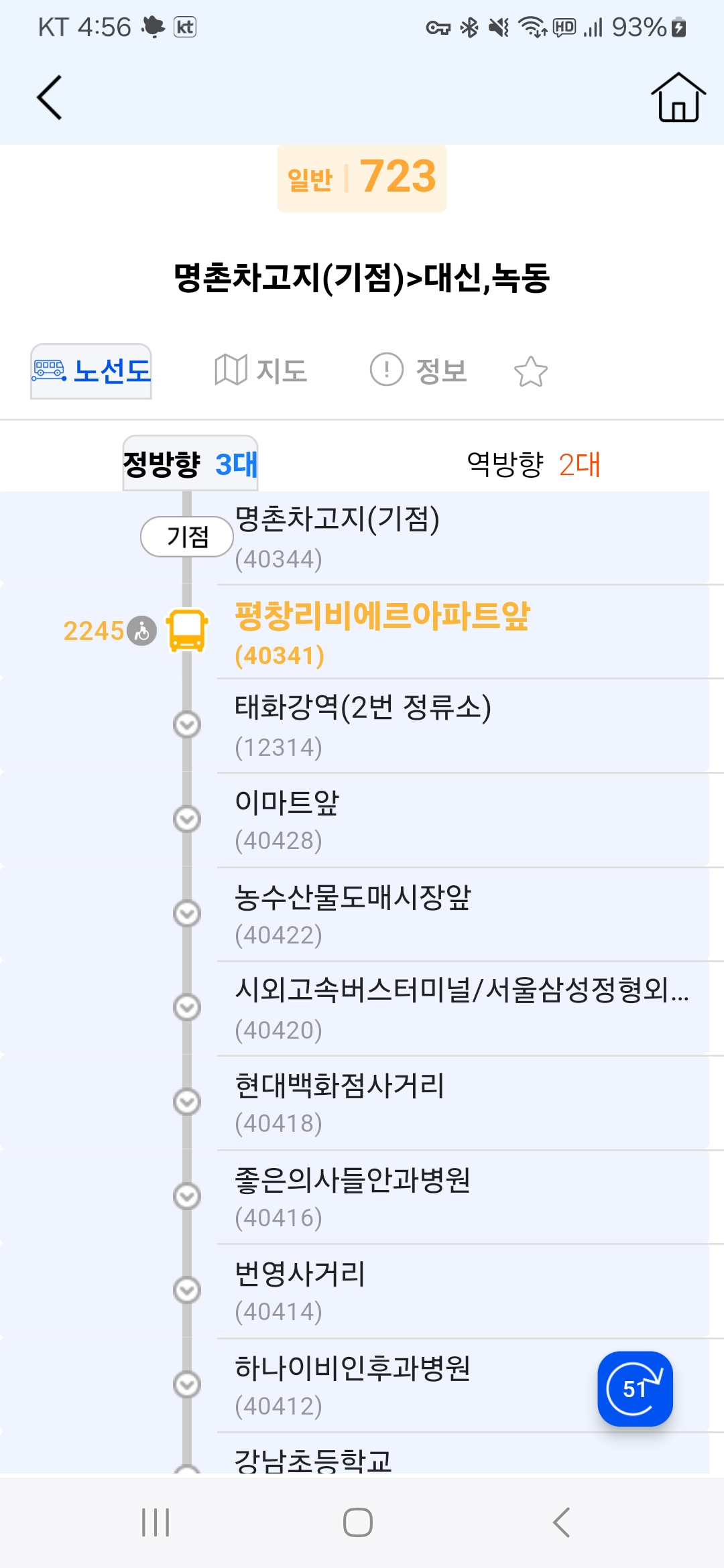Open stop 명촌차고지(기점)
The height and width of the screenshot is (1568, 724).
(x=402, y=537)
